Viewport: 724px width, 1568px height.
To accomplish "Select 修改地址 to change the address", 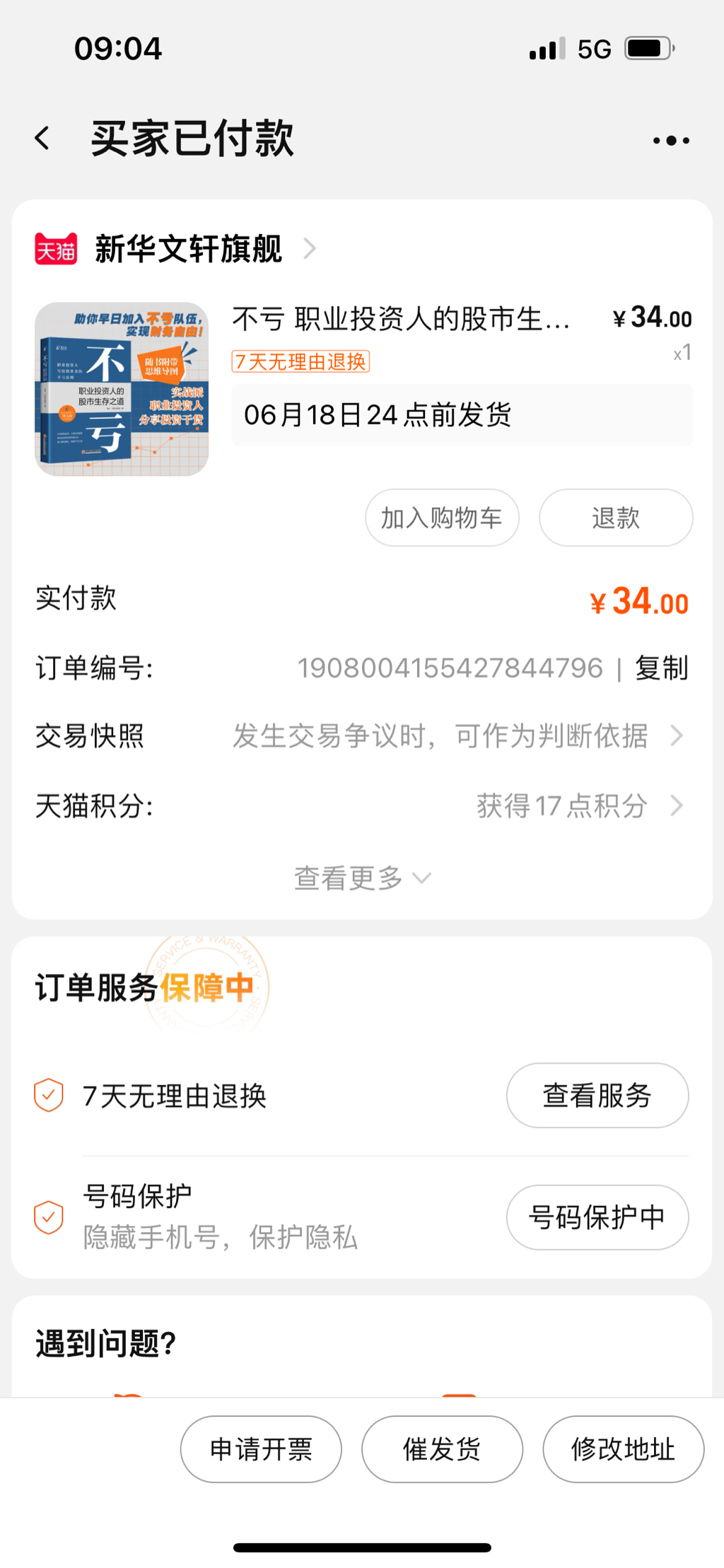I will coord(623,1449).
